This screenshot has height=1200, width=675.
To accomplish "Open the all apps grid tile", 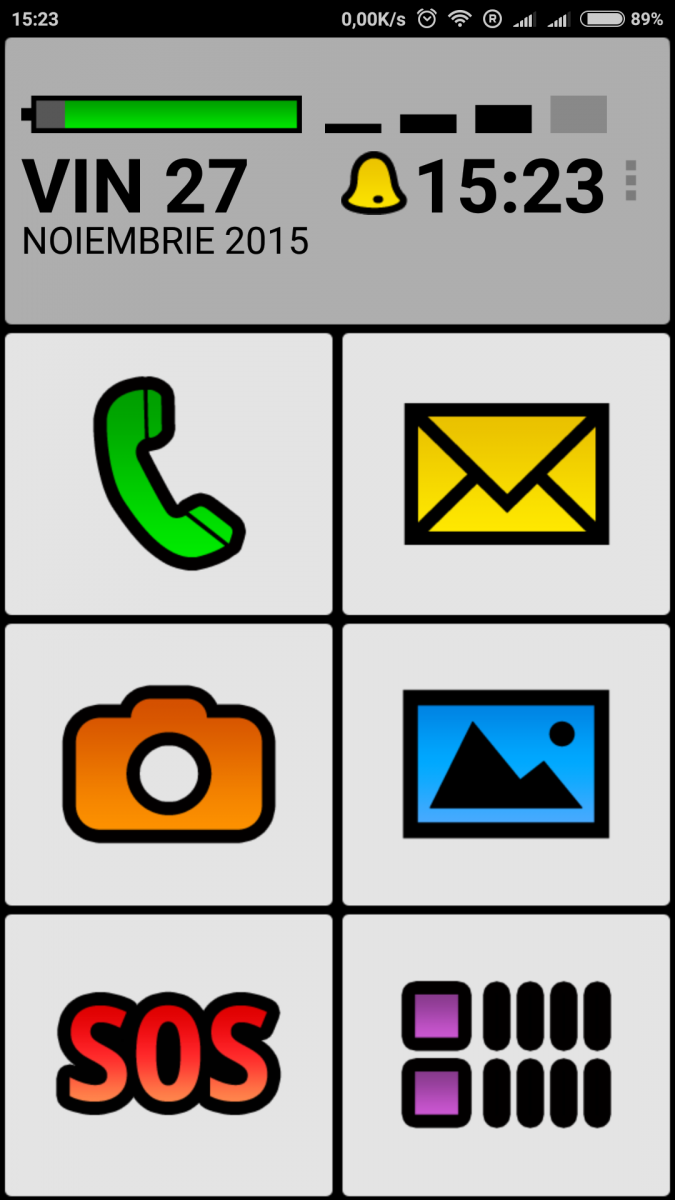I will [506, 1055].
